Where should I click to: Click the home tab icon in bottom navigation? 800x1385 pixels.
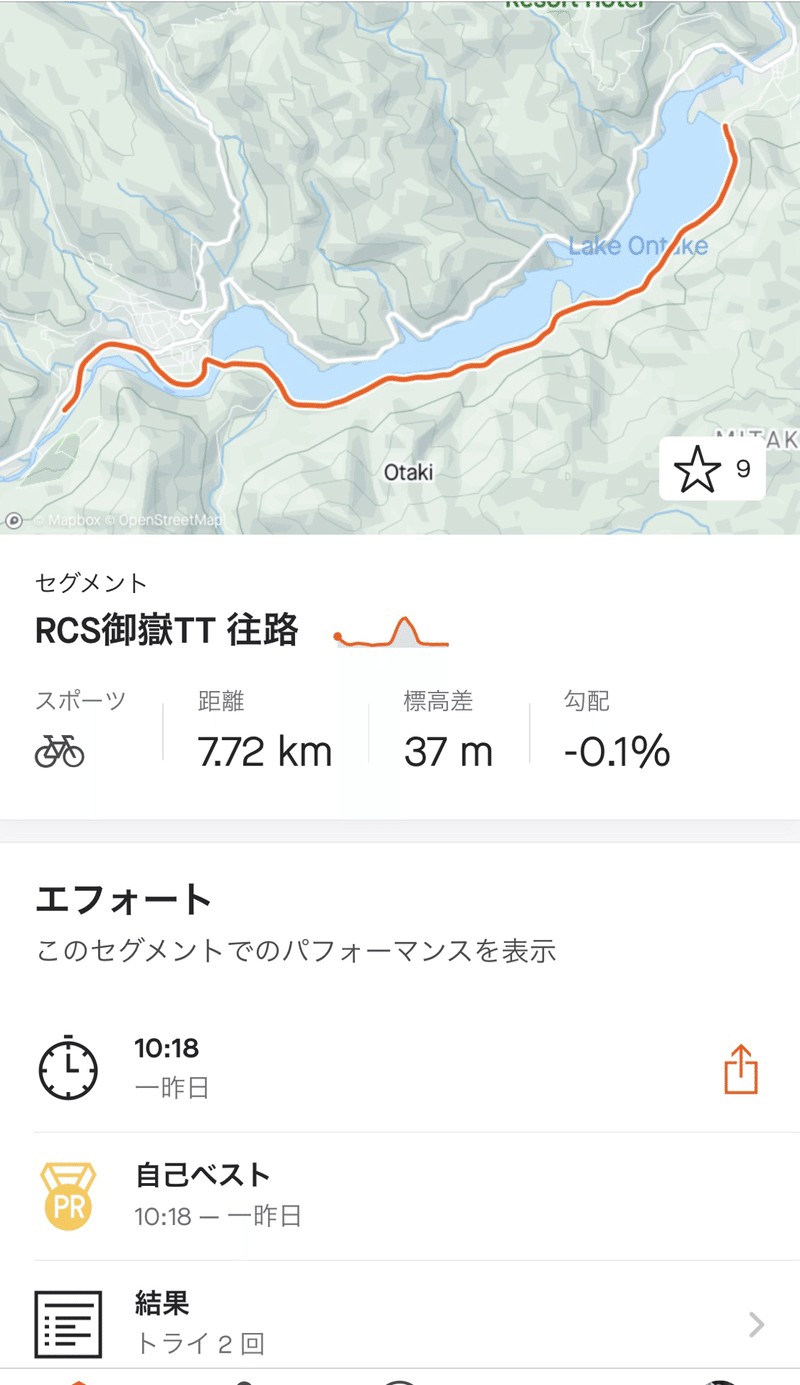pyautogui.click(x=80, y=1380)
